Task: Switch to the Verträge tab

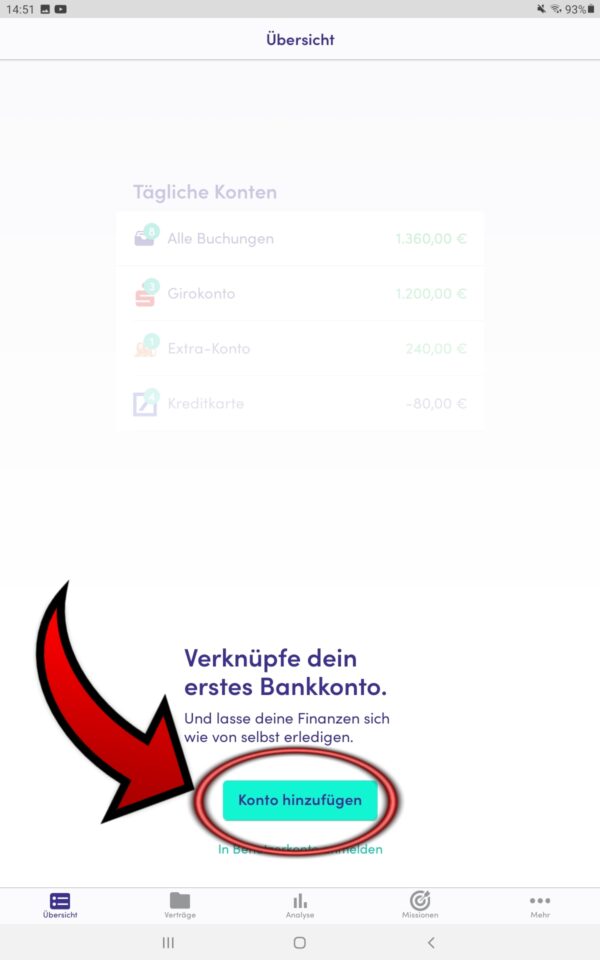Action: 180,905
